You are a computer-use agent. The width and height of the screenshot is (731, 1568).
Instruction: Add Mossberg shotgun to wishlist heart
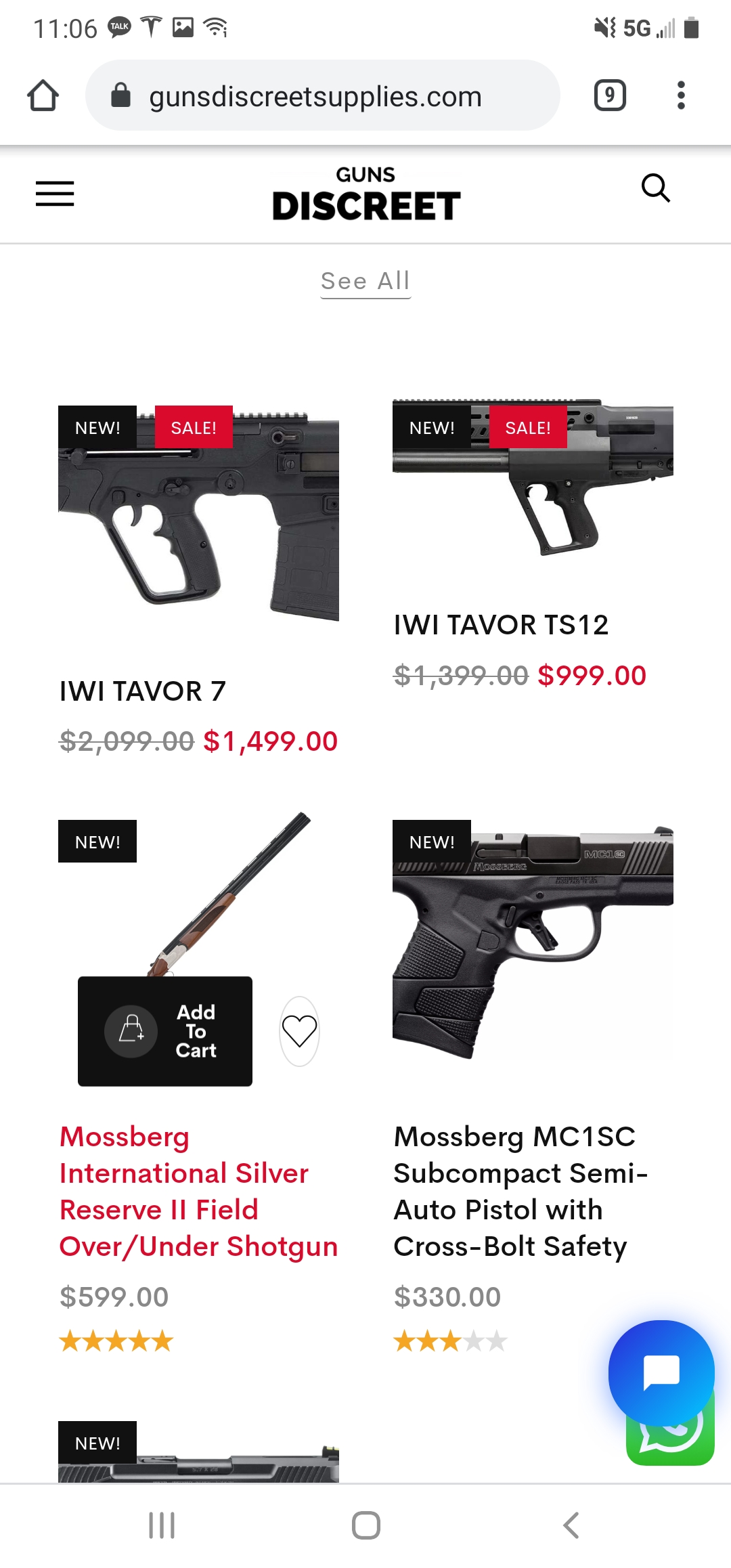(x=299, y=1031)
